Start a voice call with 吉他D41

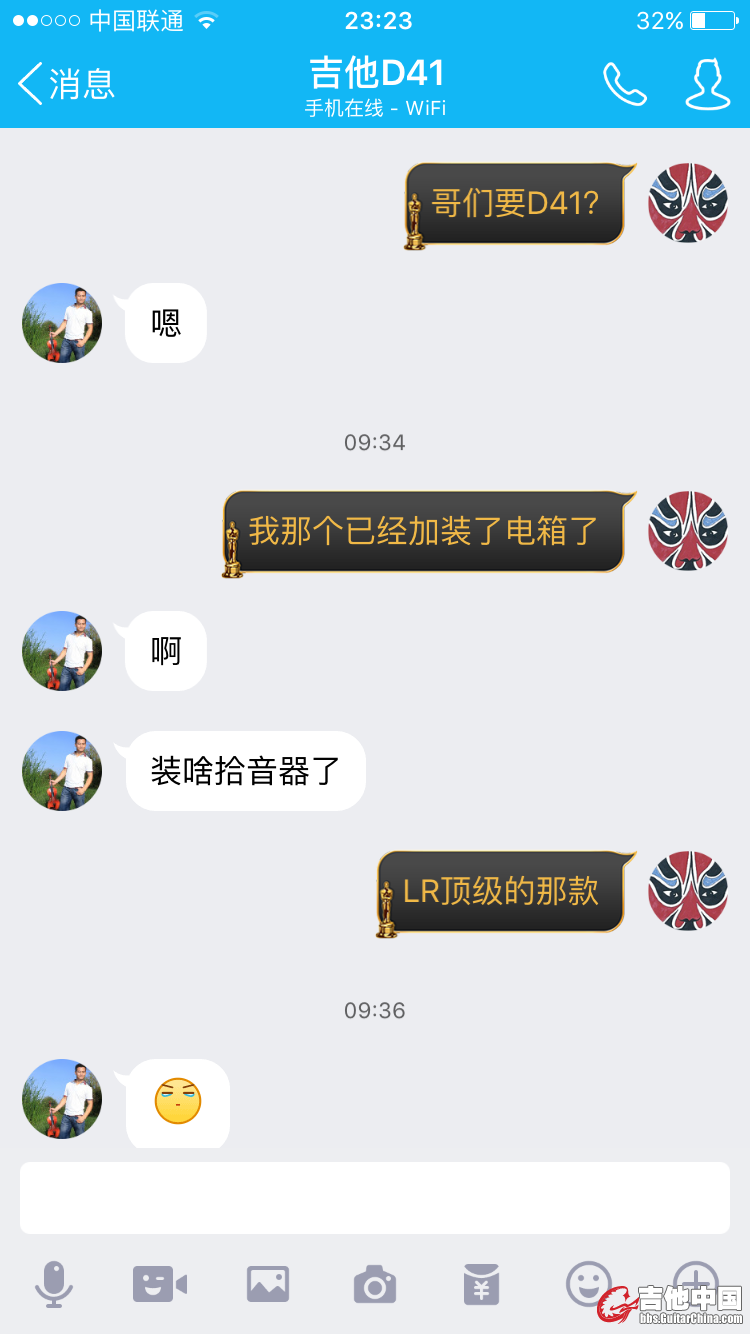pyautogui.click(x=625, y=84)
